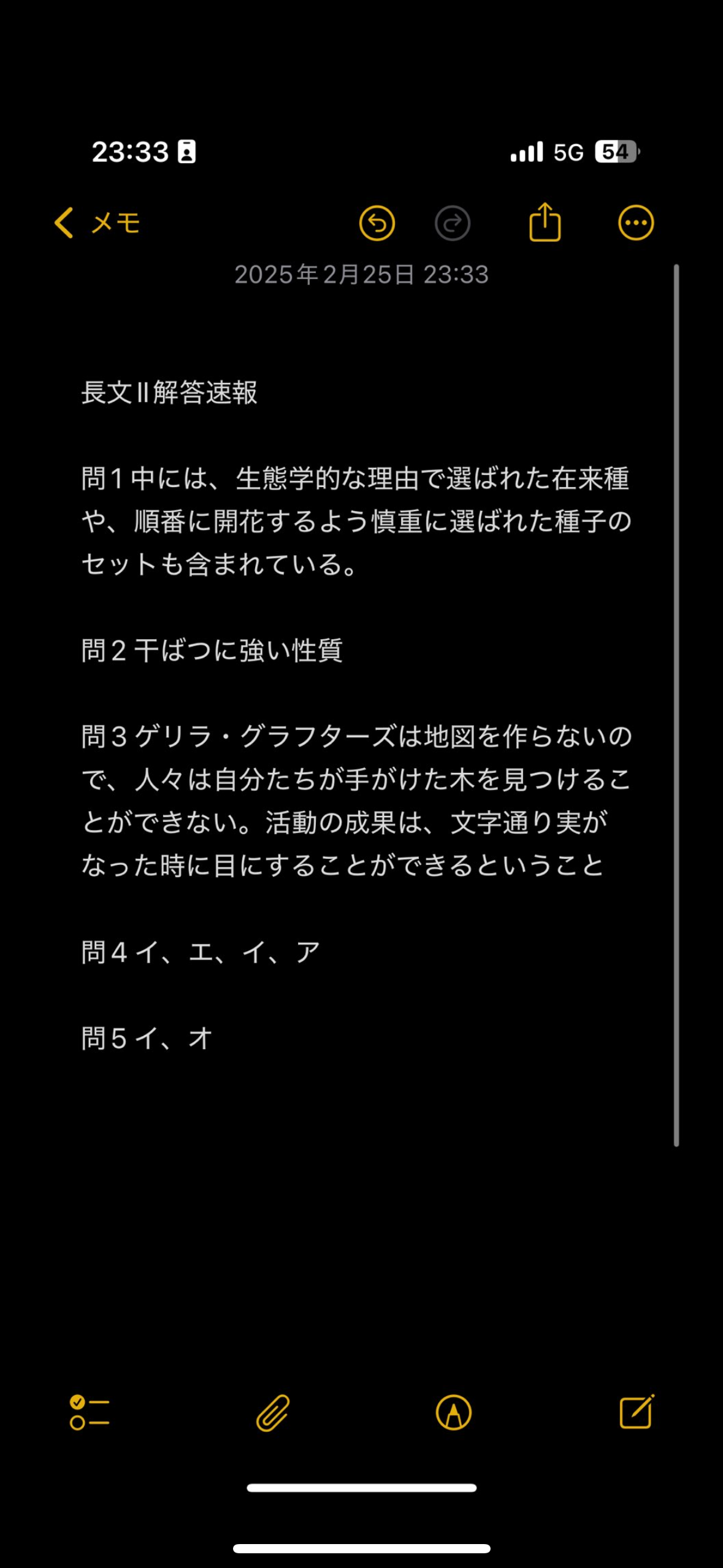Share this note

coord(545,223)
